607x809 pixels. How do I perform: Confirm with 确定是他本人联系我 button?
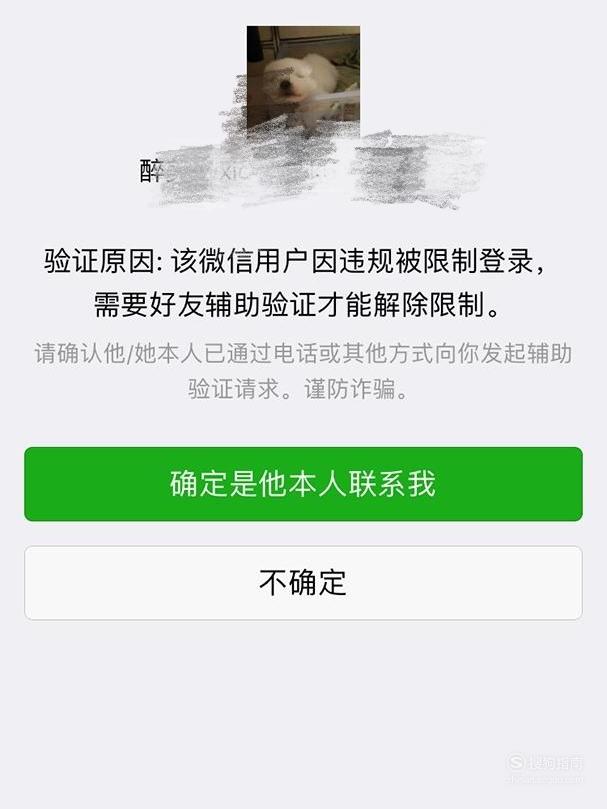[303, 484]
